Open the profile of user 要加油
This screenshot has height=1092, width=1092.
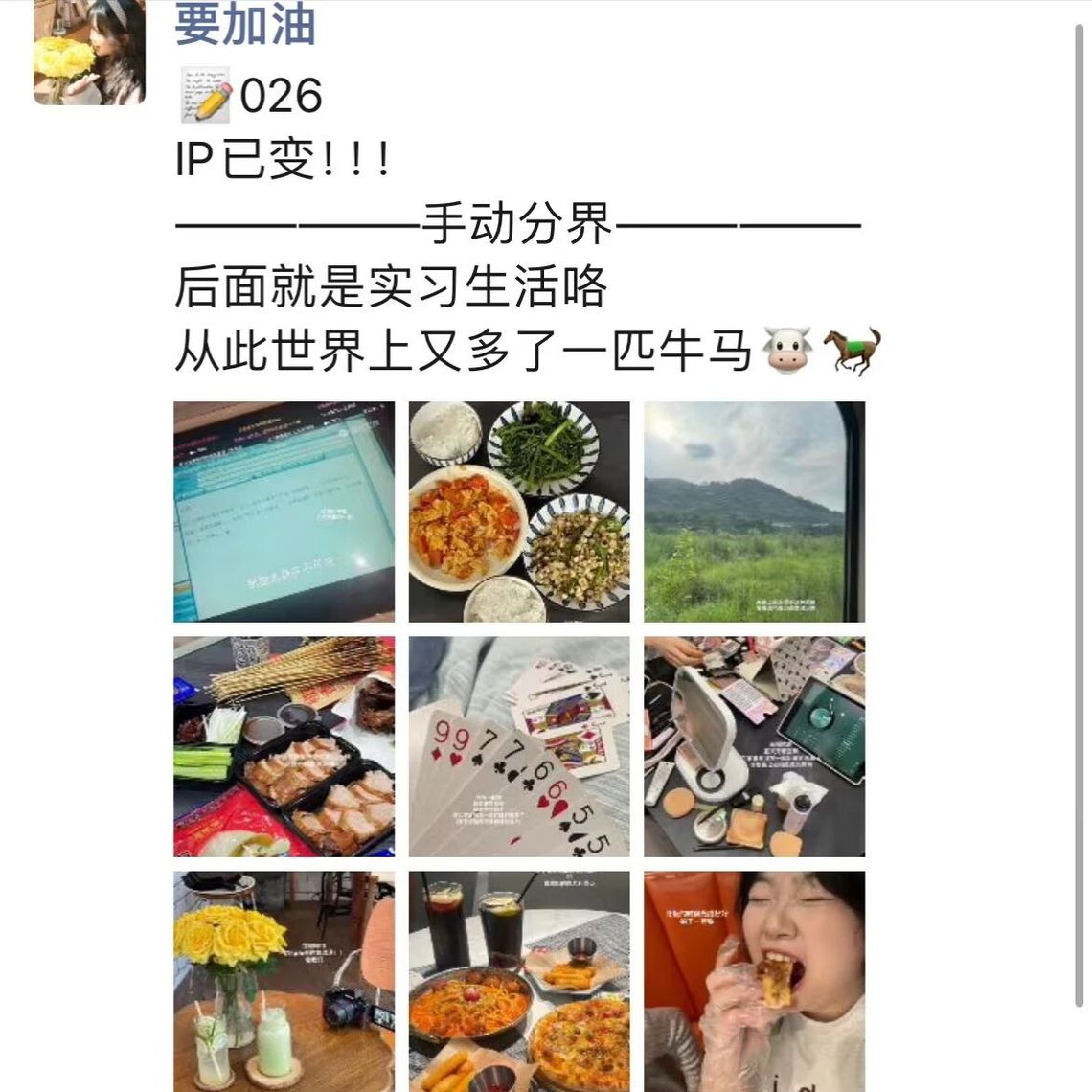(245, 23)
